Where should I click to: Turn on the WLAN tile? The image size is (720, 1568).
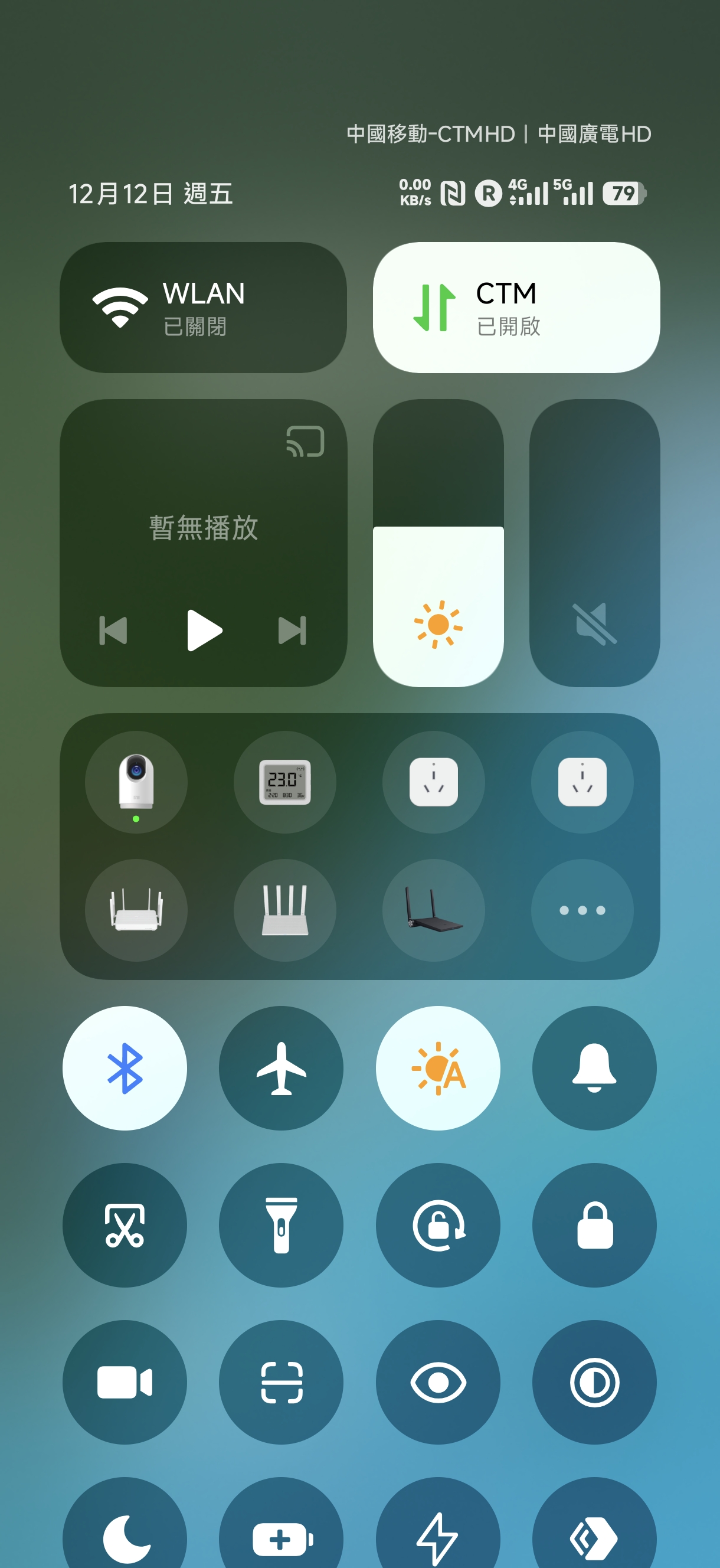point(202,308)
